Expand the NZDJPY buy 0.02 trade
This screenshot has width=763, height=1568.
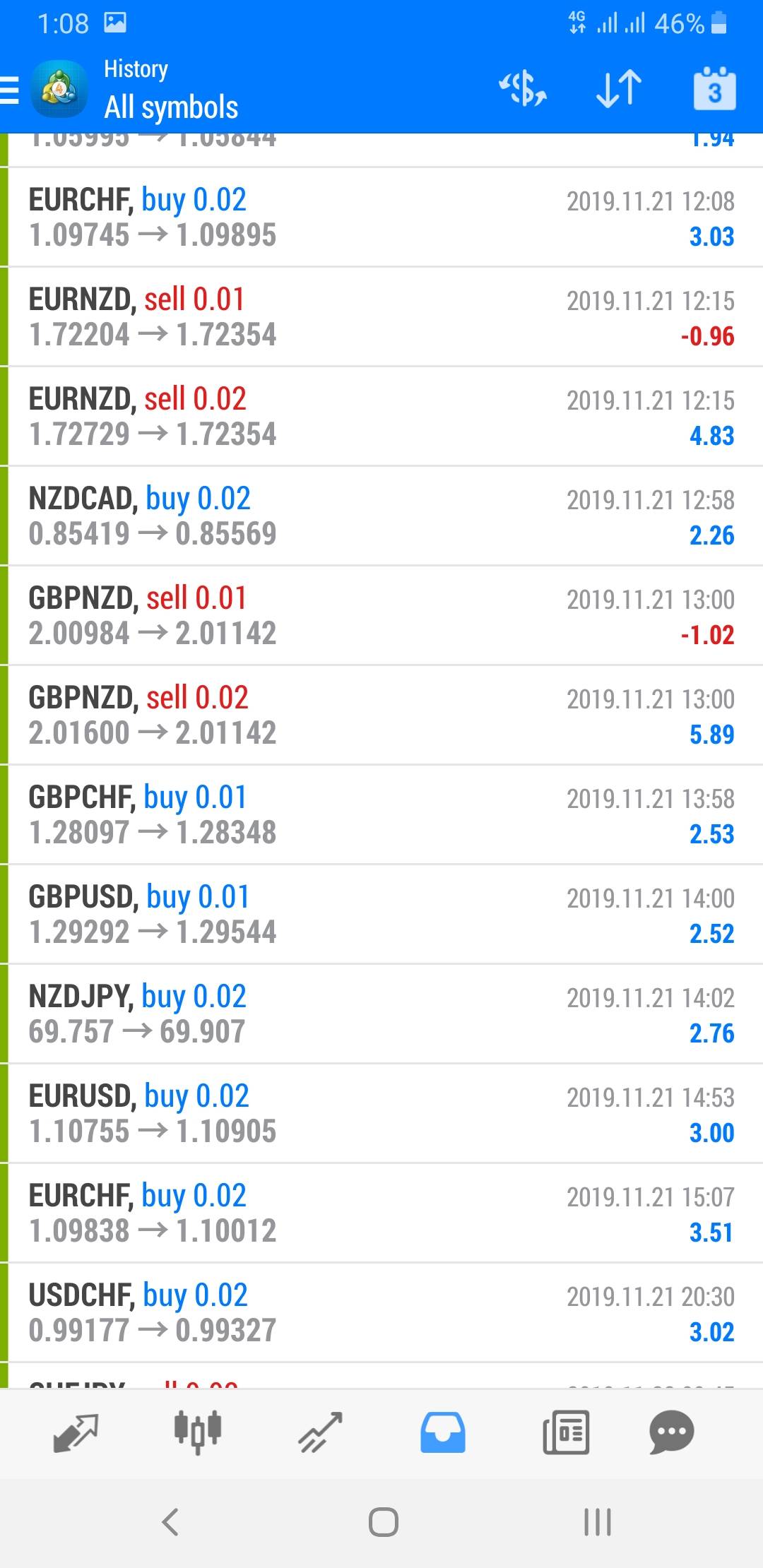[381, 1014]
